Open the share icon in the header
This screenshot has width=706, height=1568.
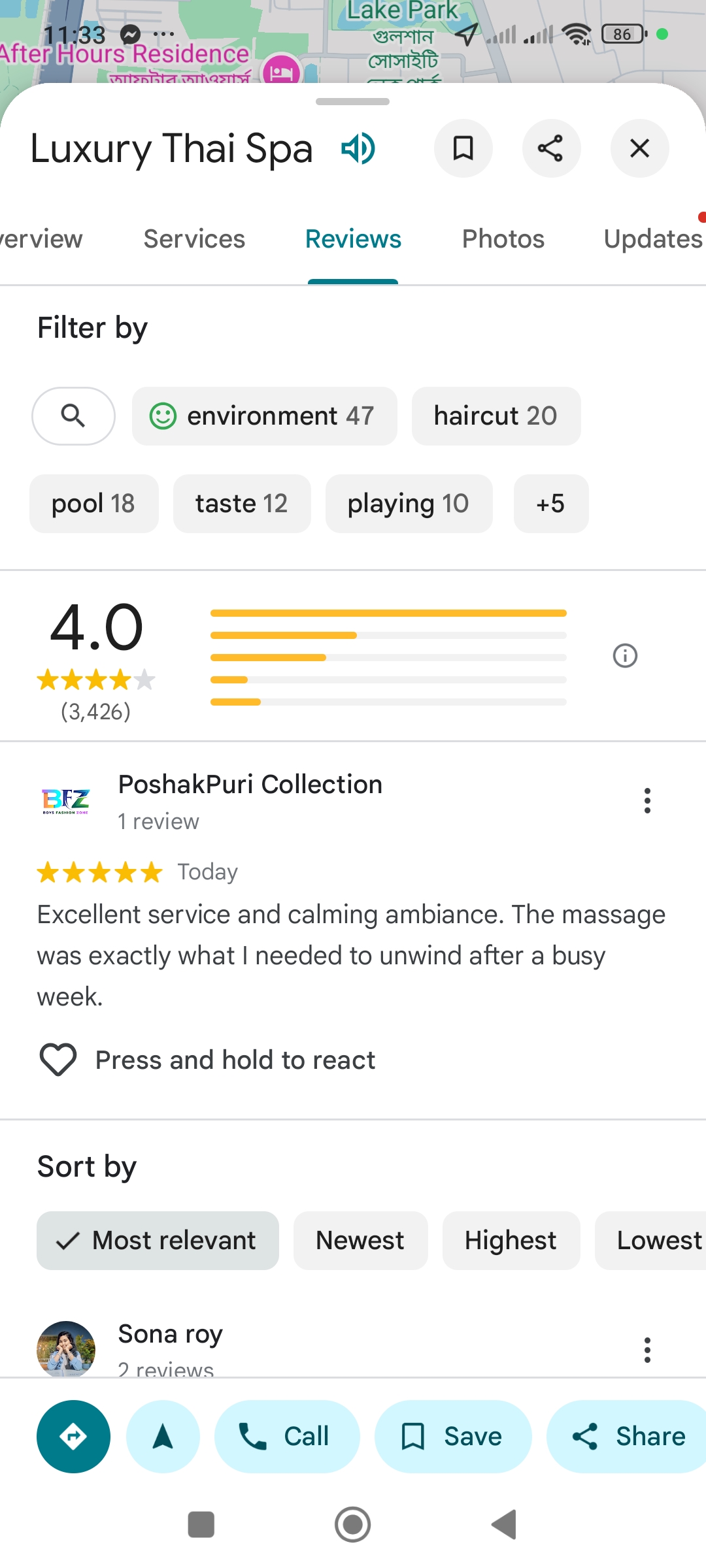point(550,148)
